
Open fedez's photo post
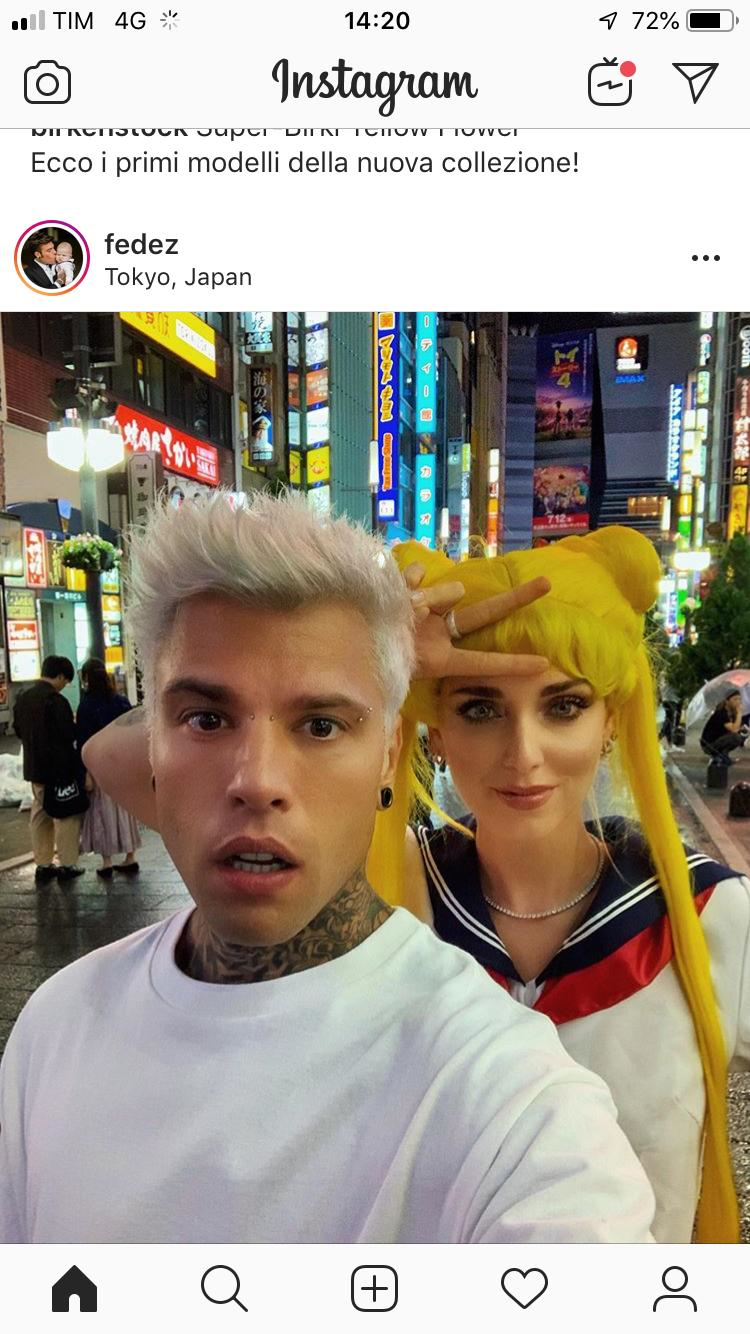[375, 777]
